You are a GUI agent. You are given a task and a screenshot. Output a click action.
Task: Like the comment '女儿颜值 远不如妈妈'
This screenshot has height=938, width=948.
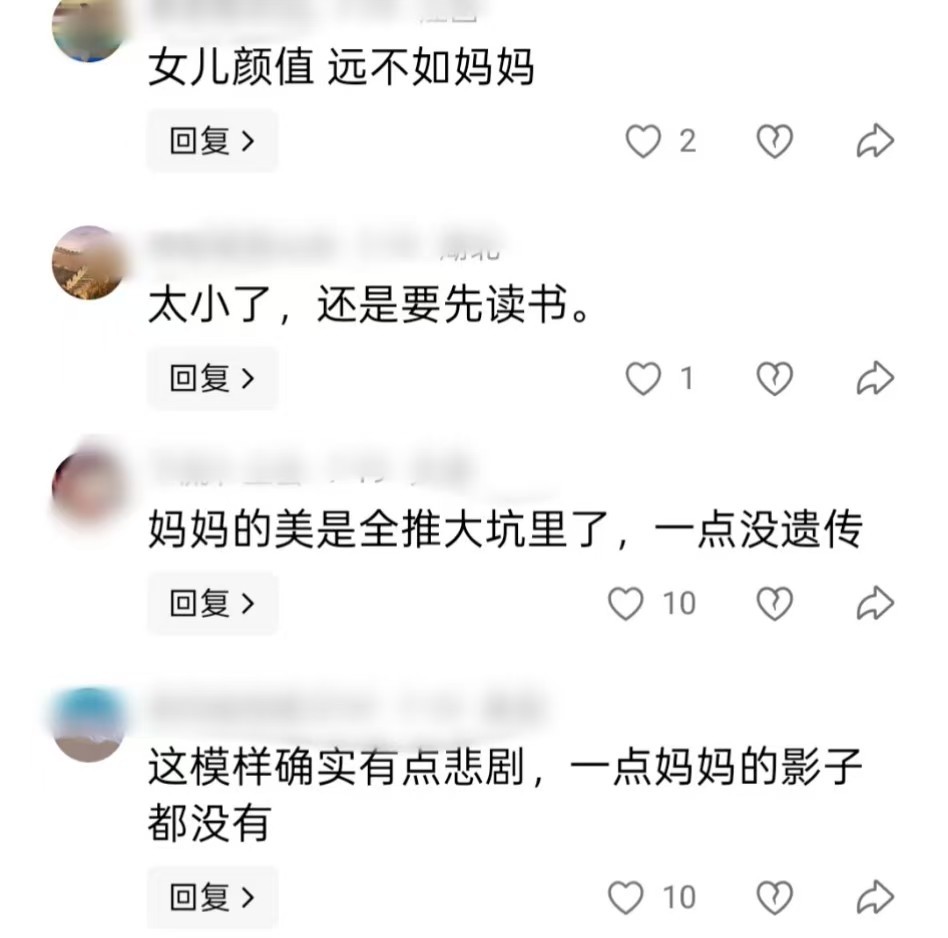[643, 141]
